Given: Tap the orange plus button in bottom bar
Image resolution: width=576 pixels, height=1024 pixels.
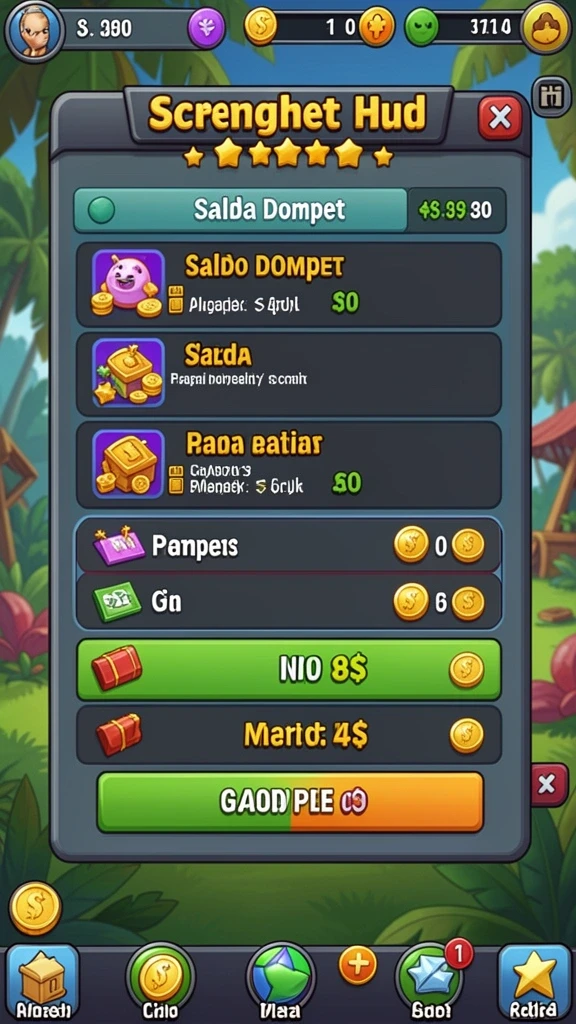Looking at the screenshot, I should click(357, 965).
